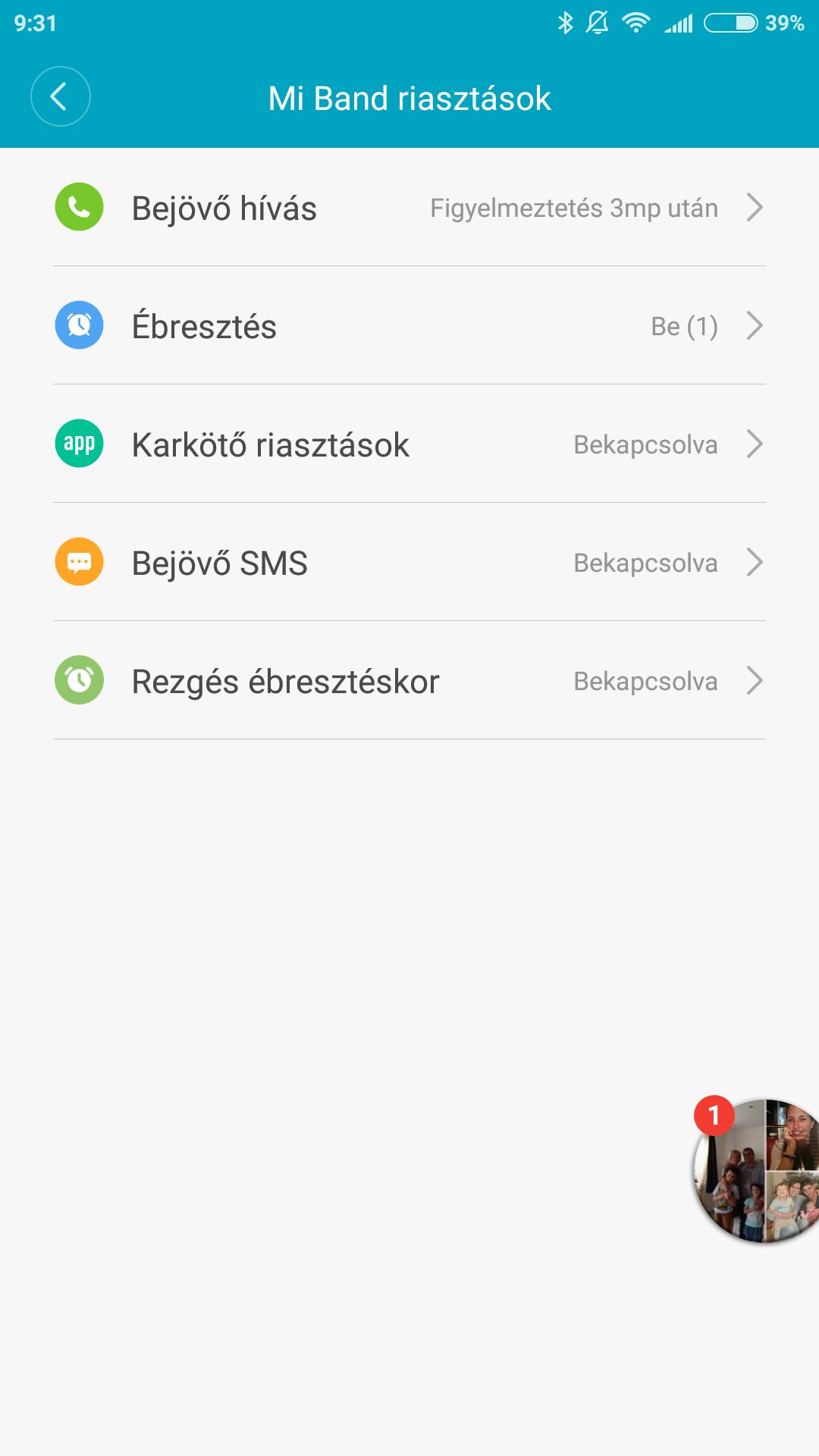Open Rezgés ébresztéskor setting
This screenshot has height=1456, width=819.
point(409,680)
